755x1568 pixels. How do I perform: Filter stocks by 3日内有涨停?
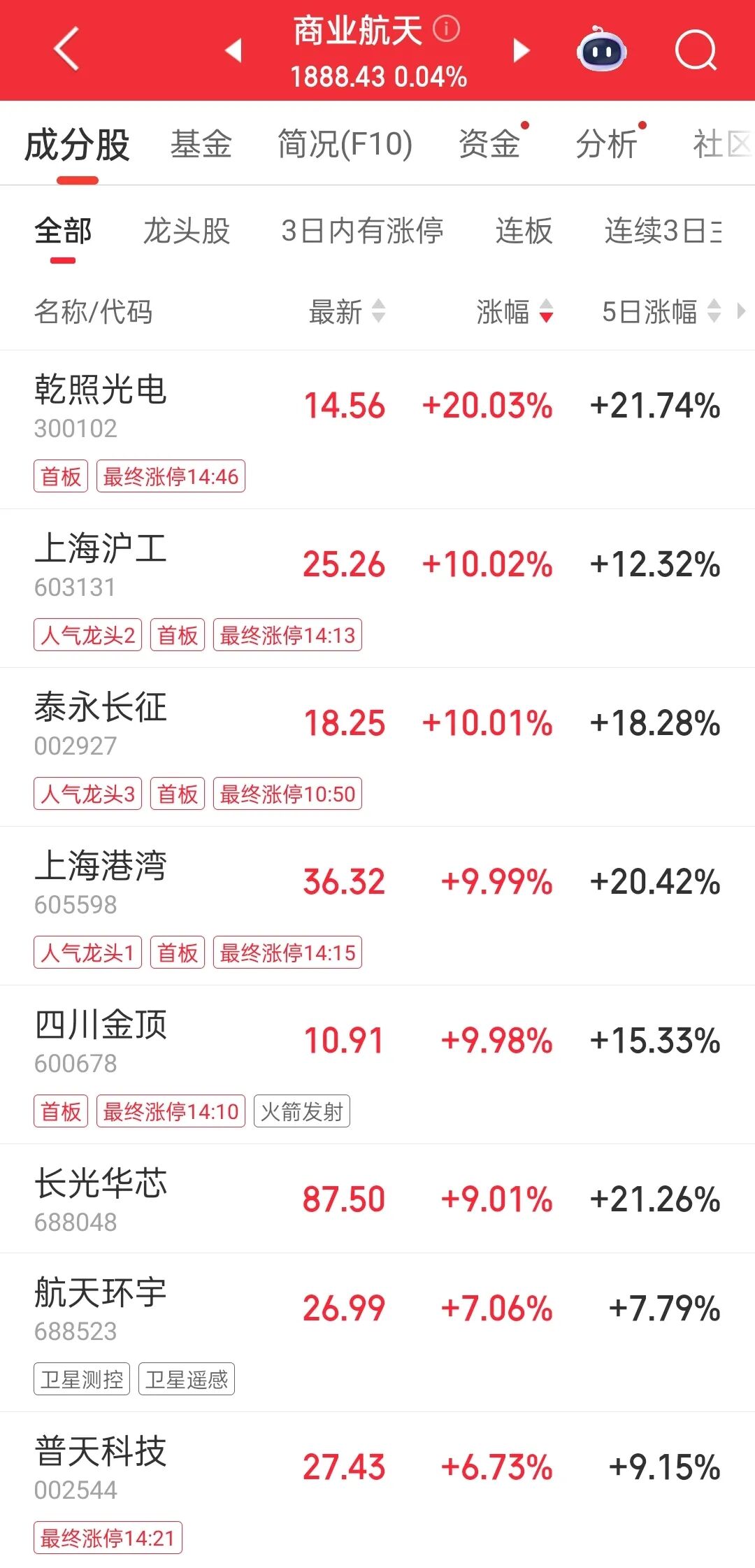[x=362, y=231]
